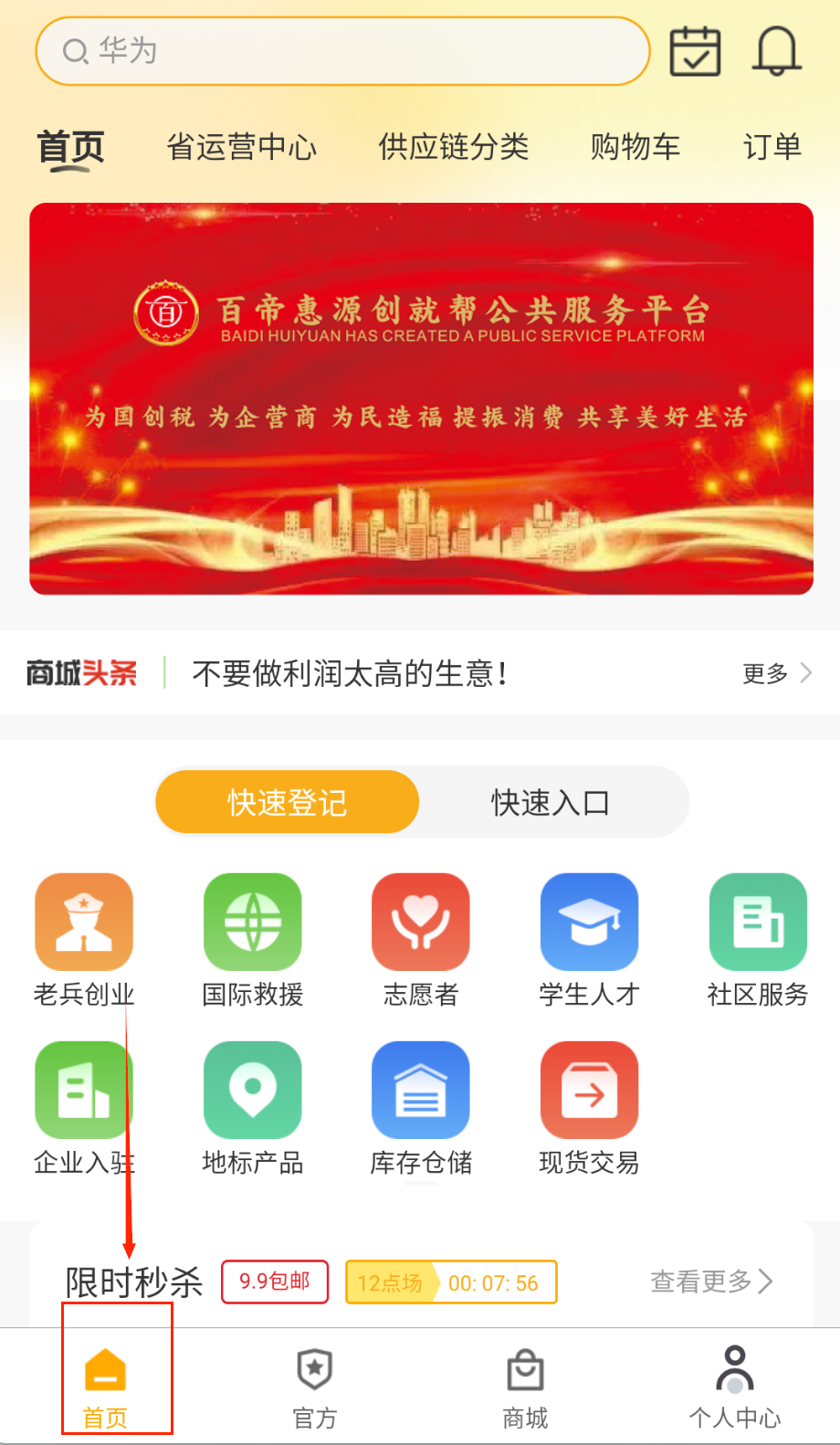Open the 订单 top tab
Screen dimensions: 840x1445
pyautogui.click(x=772, y=147)
